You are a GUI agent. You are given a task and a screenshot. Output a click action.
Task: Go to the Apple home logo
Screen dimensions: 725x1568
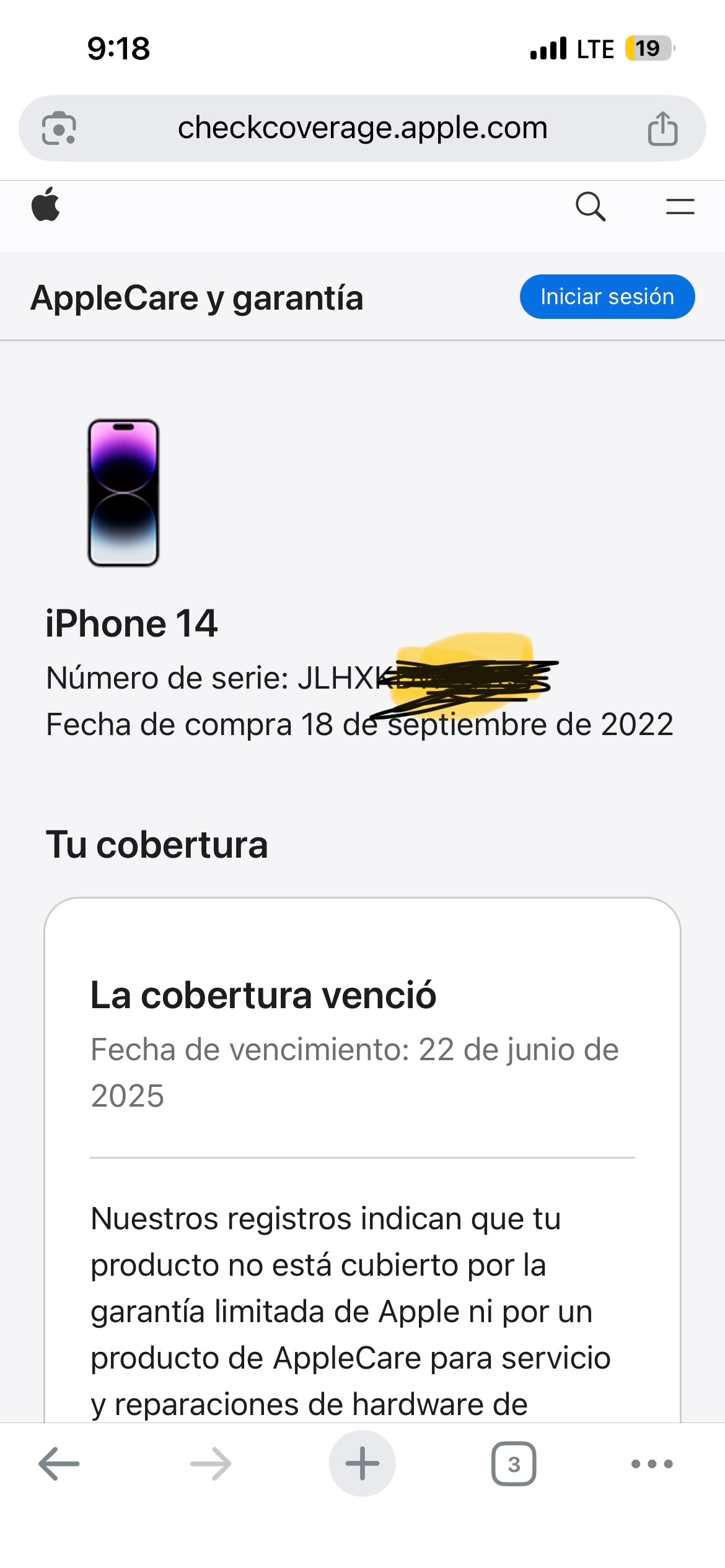point(46,204)
